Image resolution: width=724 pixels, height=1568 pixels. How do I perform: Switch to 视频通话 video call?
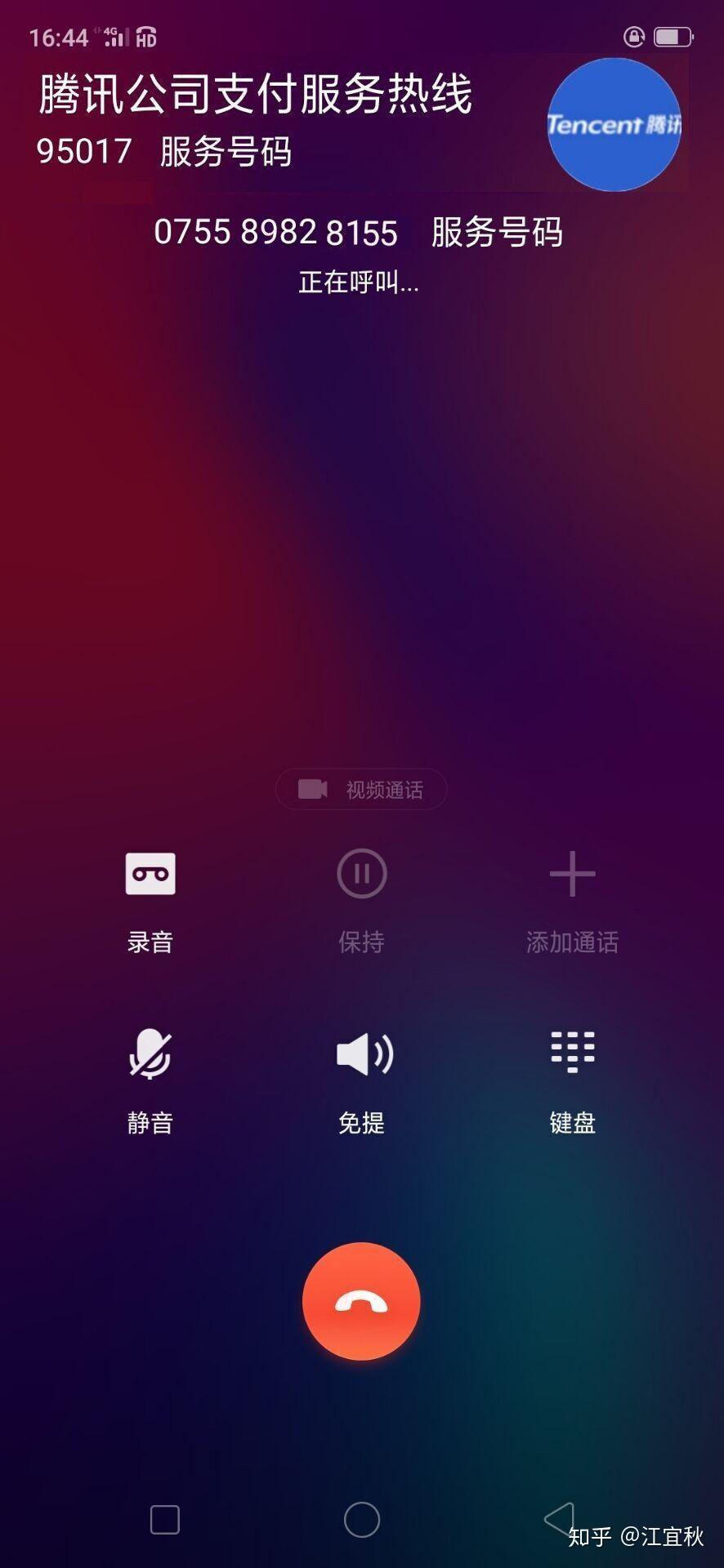coord(361,790)
